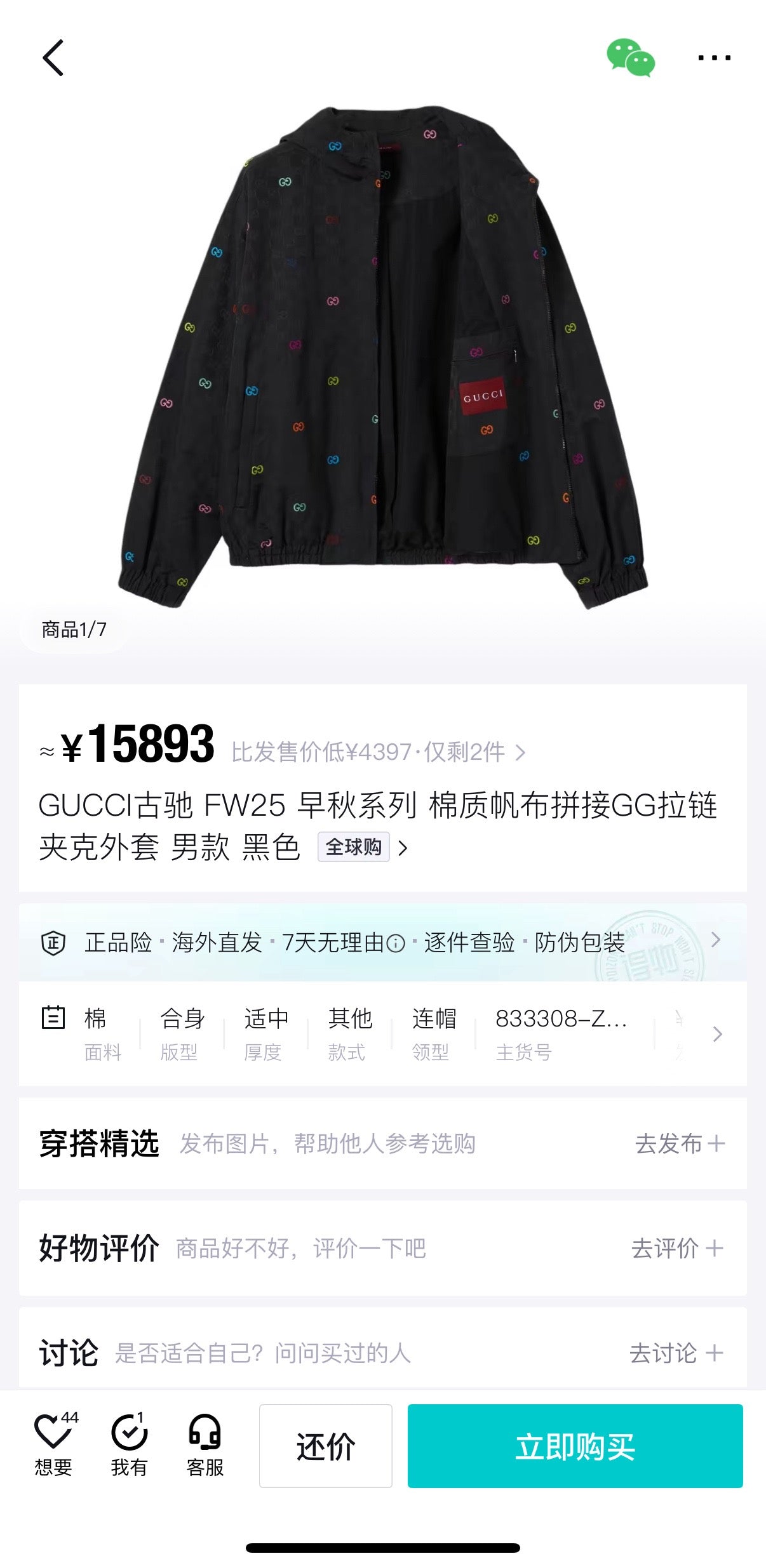Tap 还价 to make an offer
The height and width of the screenshot is (1568, 766).
pyautogui.click(x=325, y=1446)
